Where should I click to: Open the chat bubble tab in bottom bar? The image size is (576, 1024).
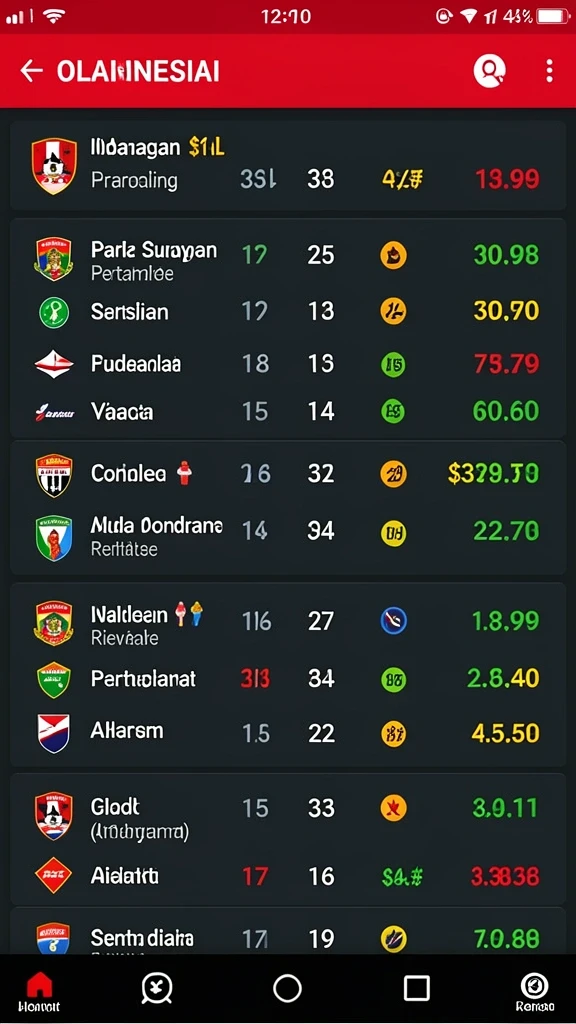coord(157,988)
